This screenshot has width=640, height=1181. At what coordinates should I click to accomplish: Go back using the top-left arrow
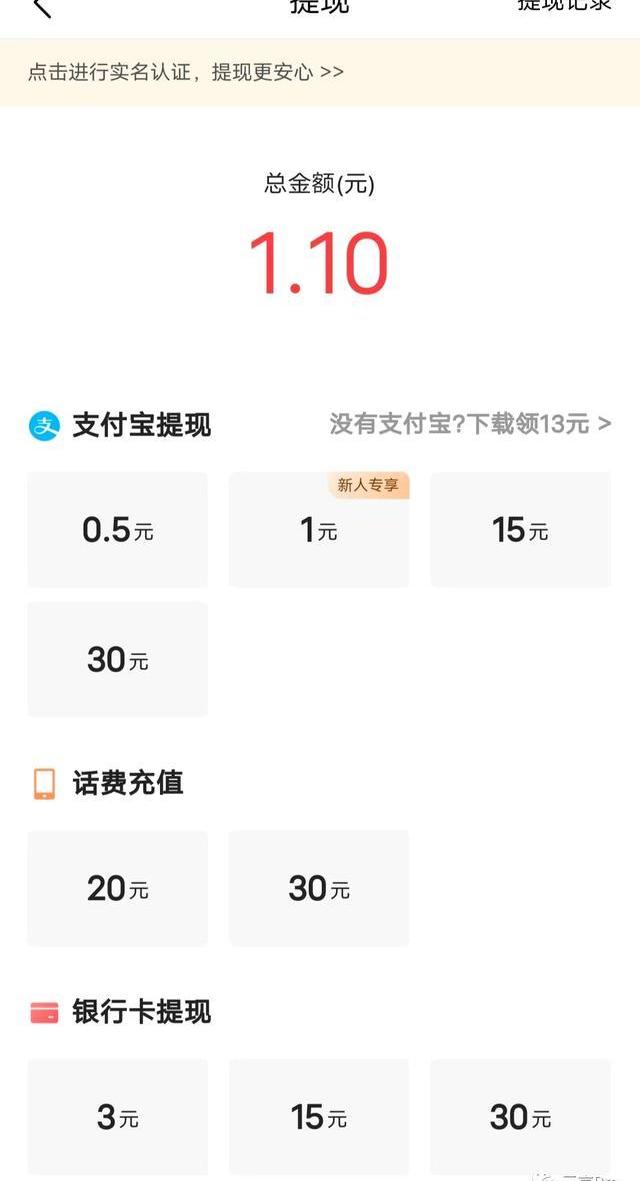[x=41, y=7]
